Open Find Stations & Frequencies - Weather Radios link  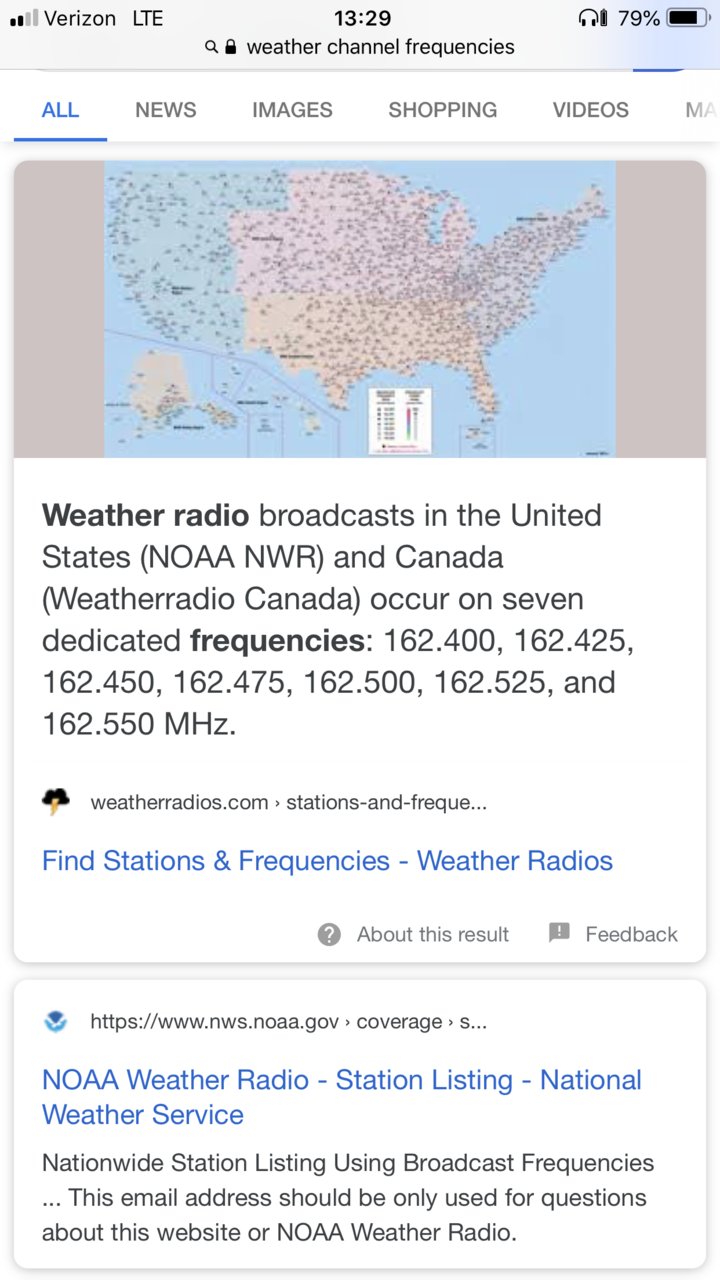pos(327,861)
